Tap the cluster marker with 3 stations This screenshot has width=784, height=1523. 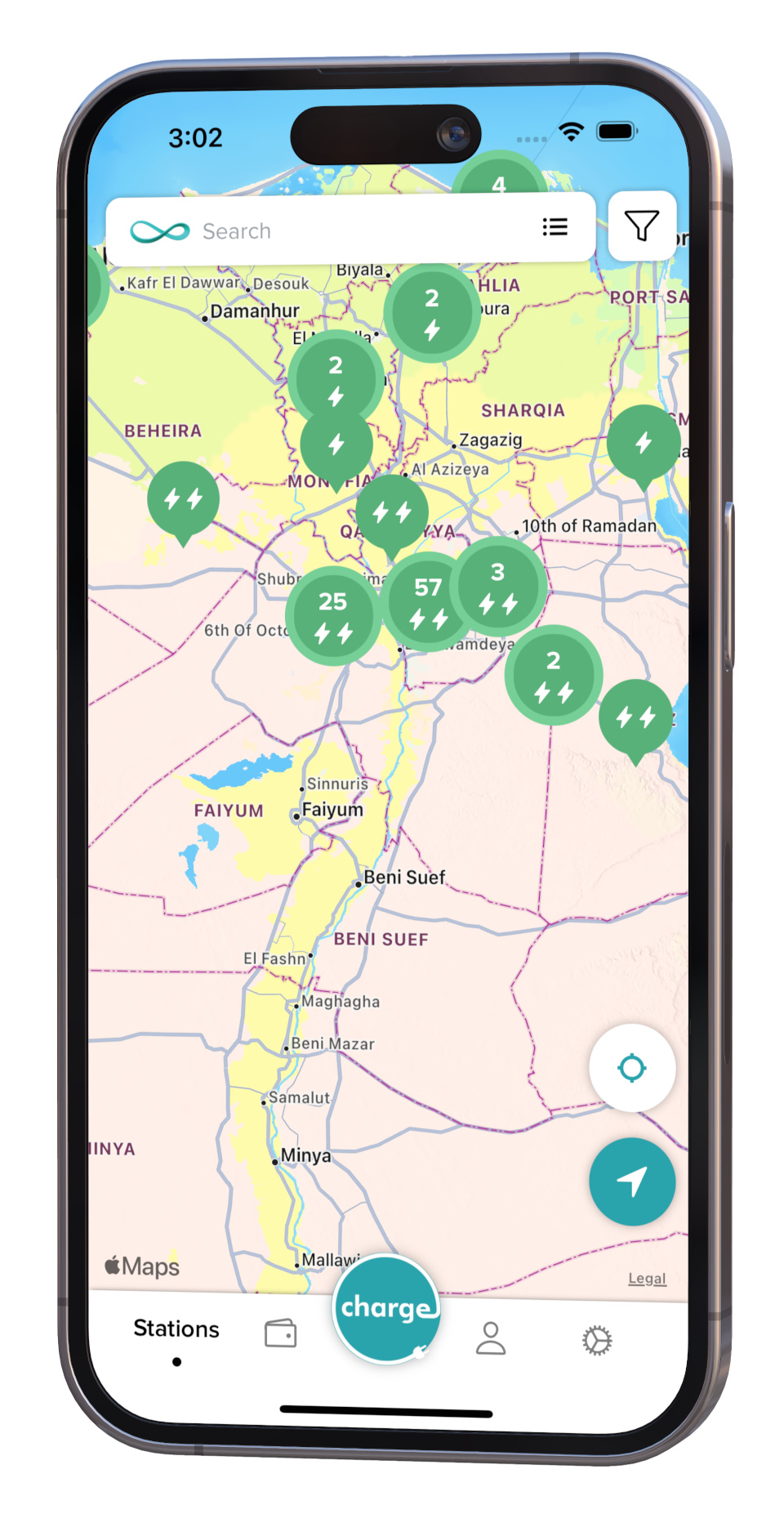tap(498, 587)
